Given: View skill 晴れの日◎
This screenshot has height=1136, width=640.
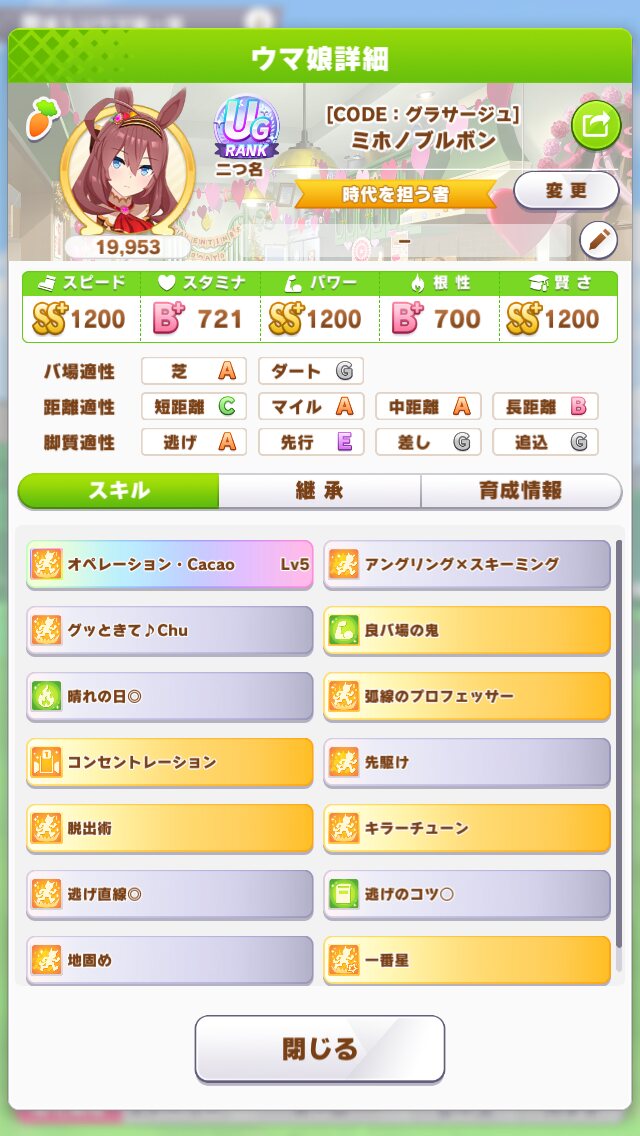Looking at the screenshot, I should click(170, 697).
